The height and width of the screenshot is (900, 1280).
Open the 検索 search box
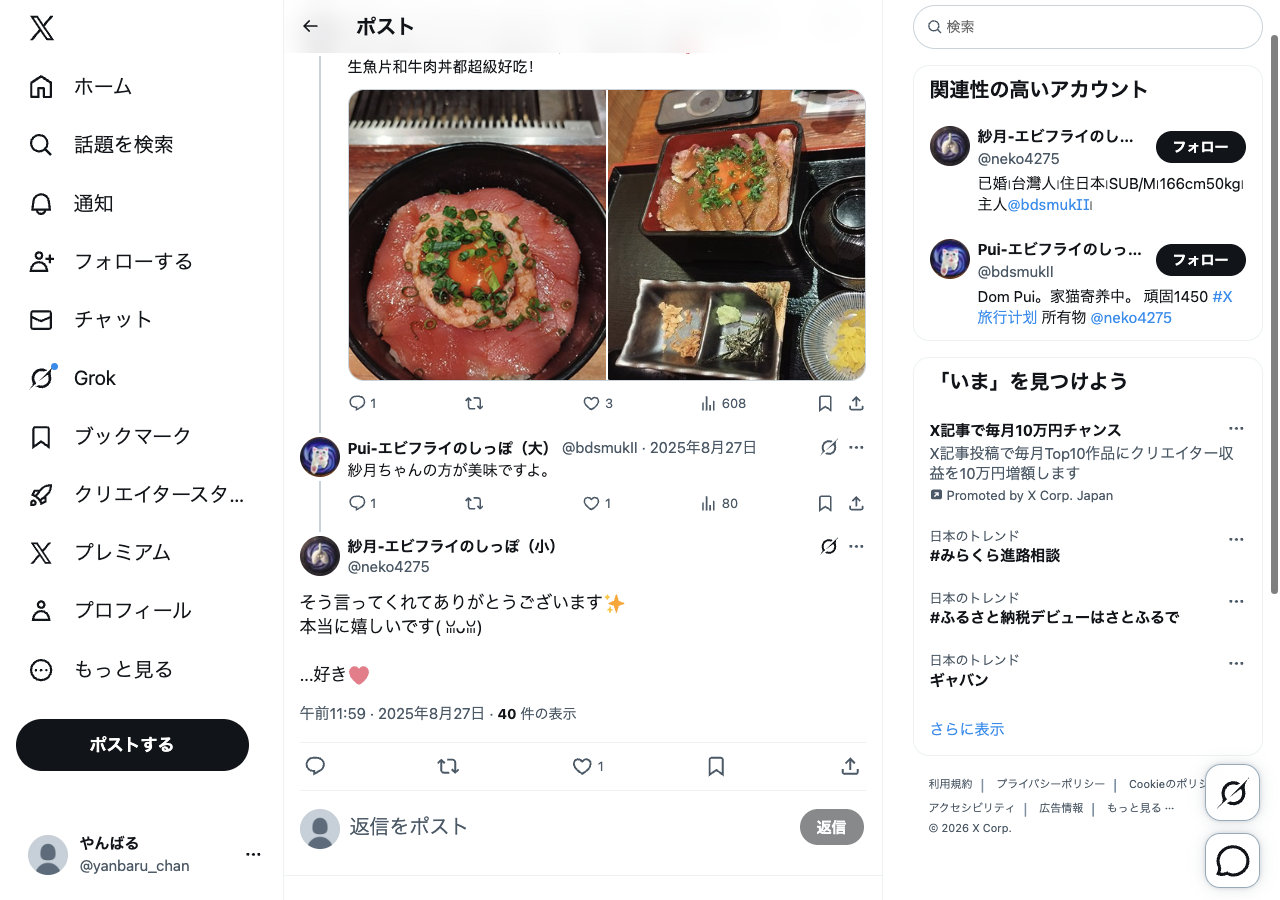point(1088,27)
